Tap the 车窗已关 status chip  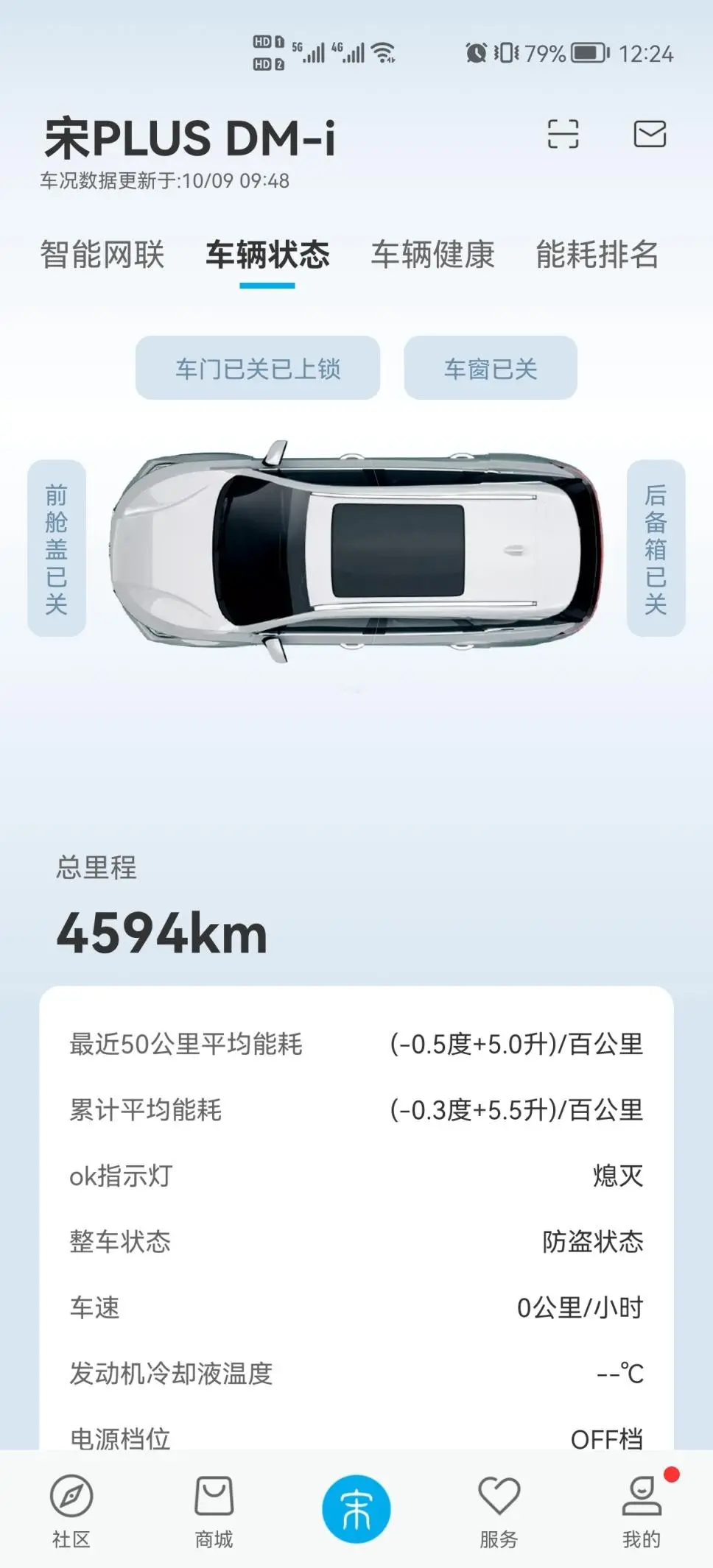(x=491, y=368)
